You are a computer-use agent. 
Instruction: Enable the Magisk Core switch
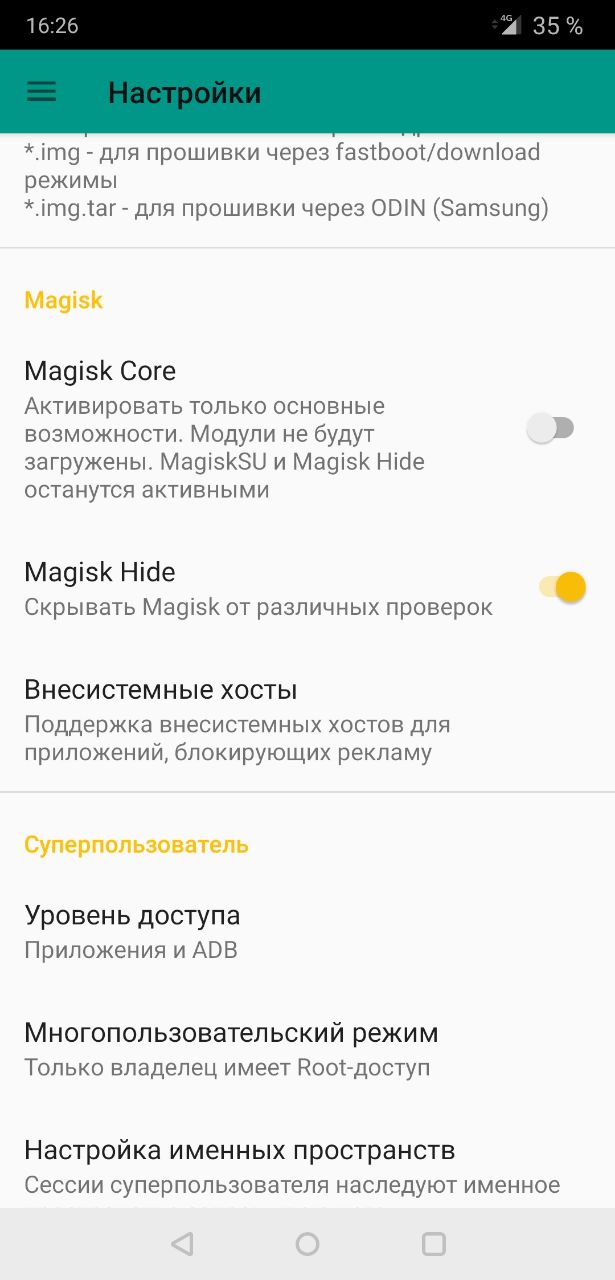click(551, 429)
